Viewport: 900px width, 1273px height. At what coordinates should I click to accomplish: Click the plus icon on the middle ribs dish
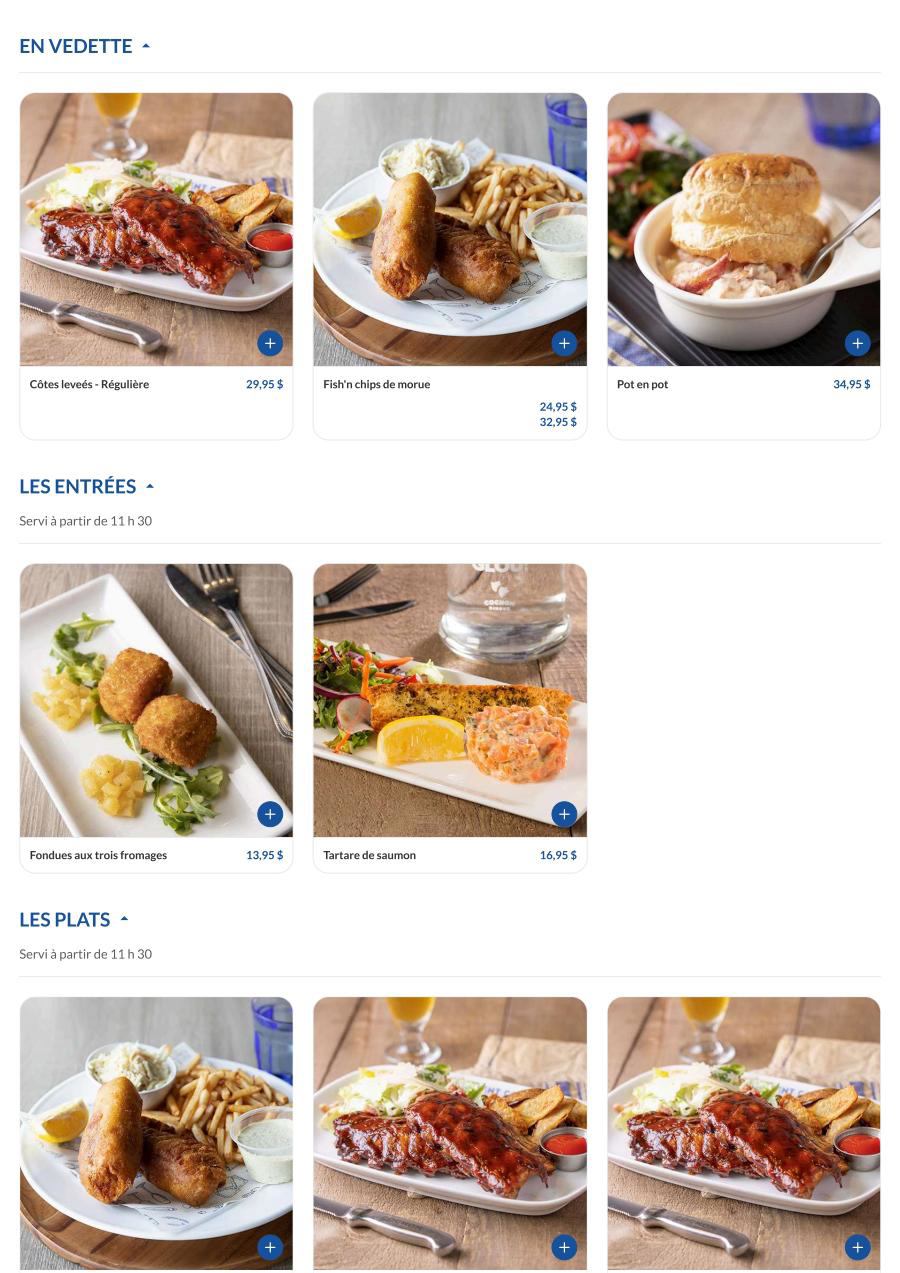point(563,1247)
